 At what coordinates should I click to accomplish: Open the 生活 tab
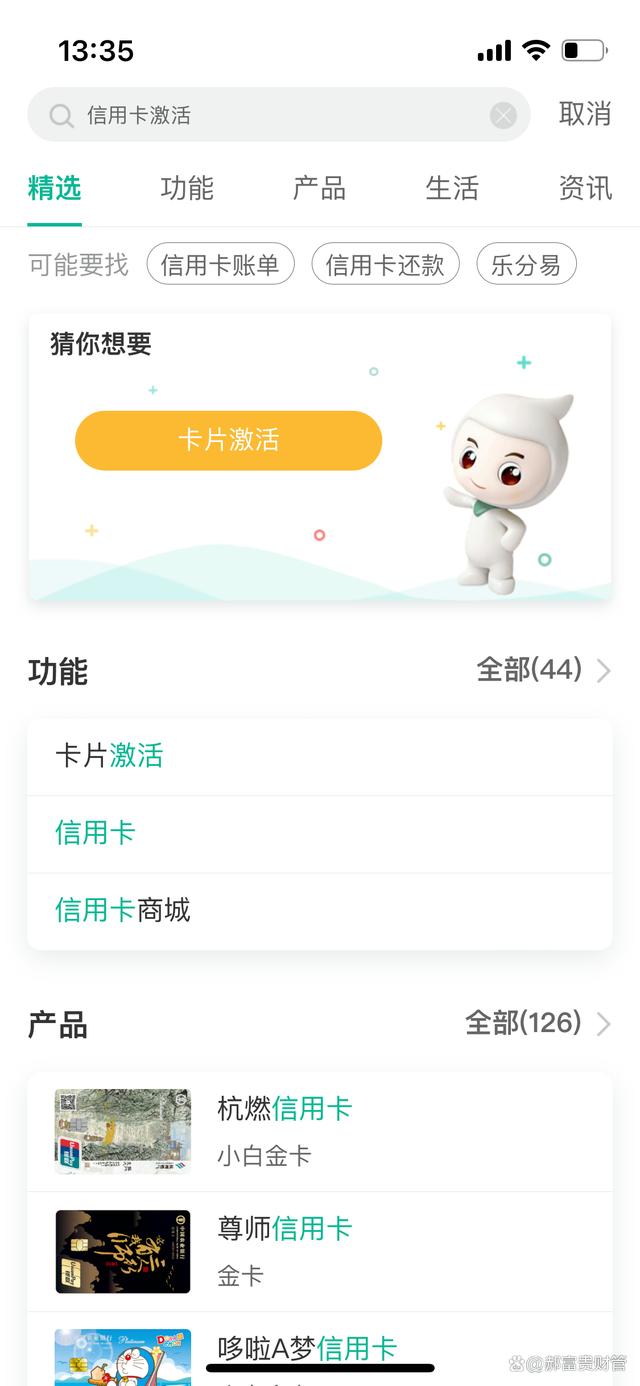[x=452, y=188]
